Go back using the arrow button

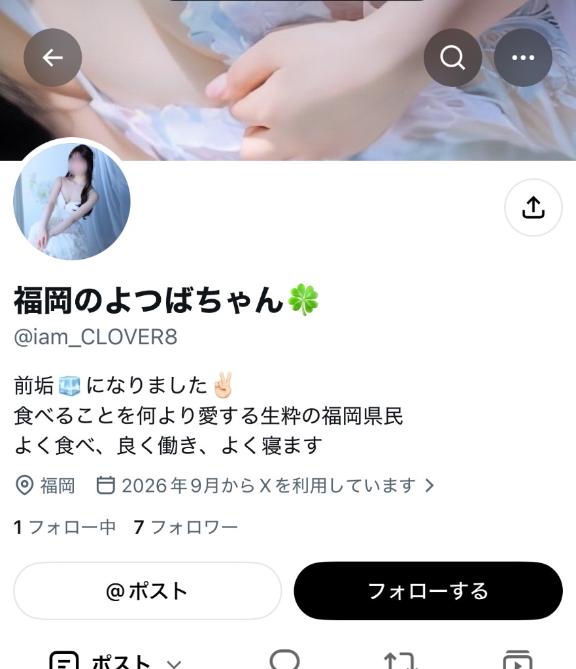52,58
